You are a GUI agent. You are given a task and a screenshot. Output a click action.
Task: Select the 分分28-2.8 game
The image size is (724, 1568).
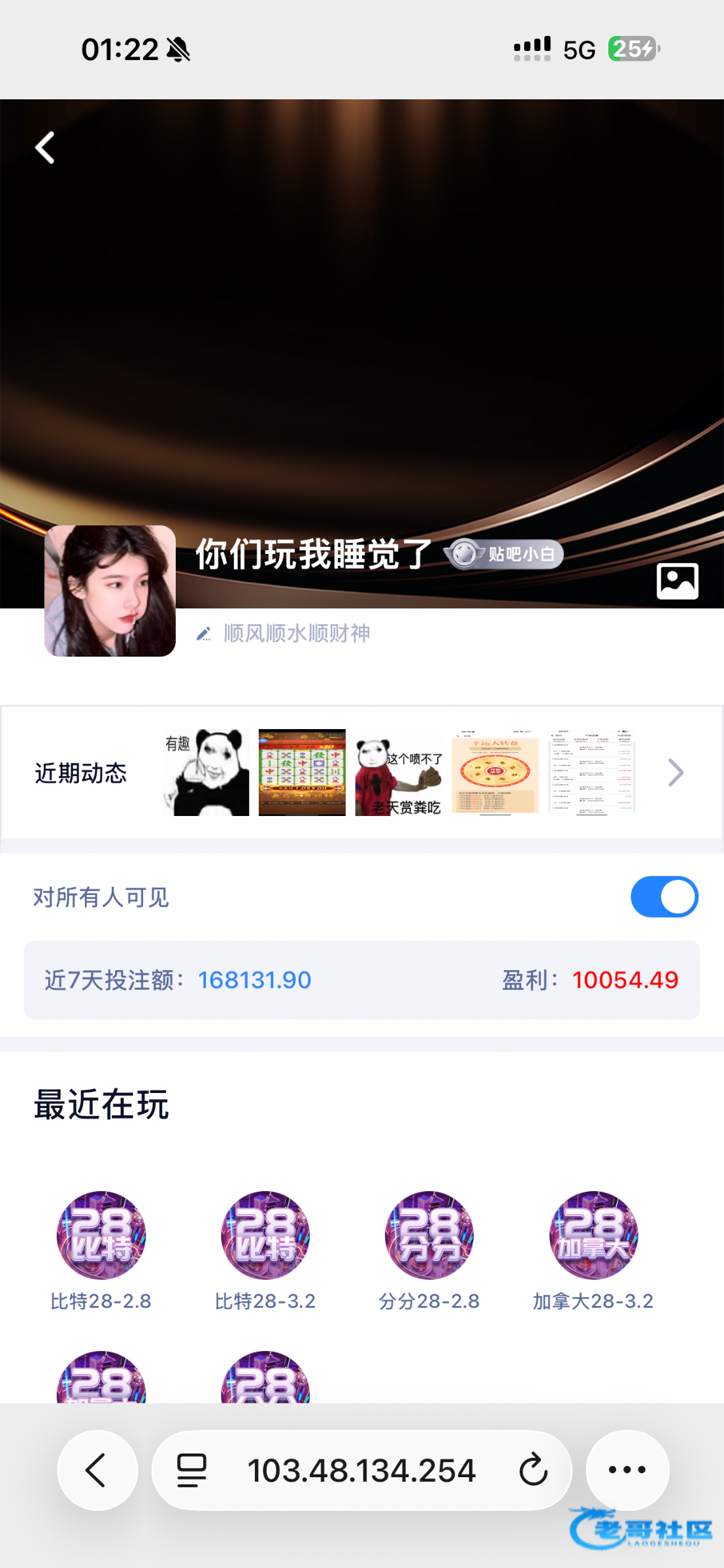pos(429,1235)
